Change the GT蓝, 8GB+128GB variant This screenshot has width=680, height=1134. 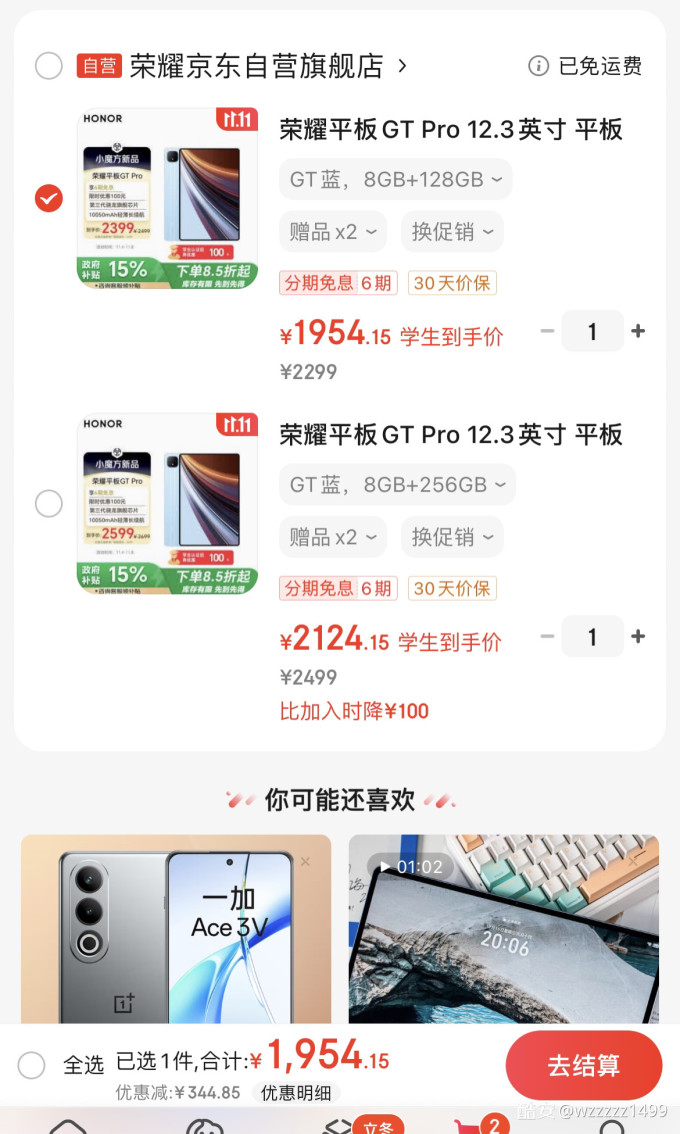[396, 179]
